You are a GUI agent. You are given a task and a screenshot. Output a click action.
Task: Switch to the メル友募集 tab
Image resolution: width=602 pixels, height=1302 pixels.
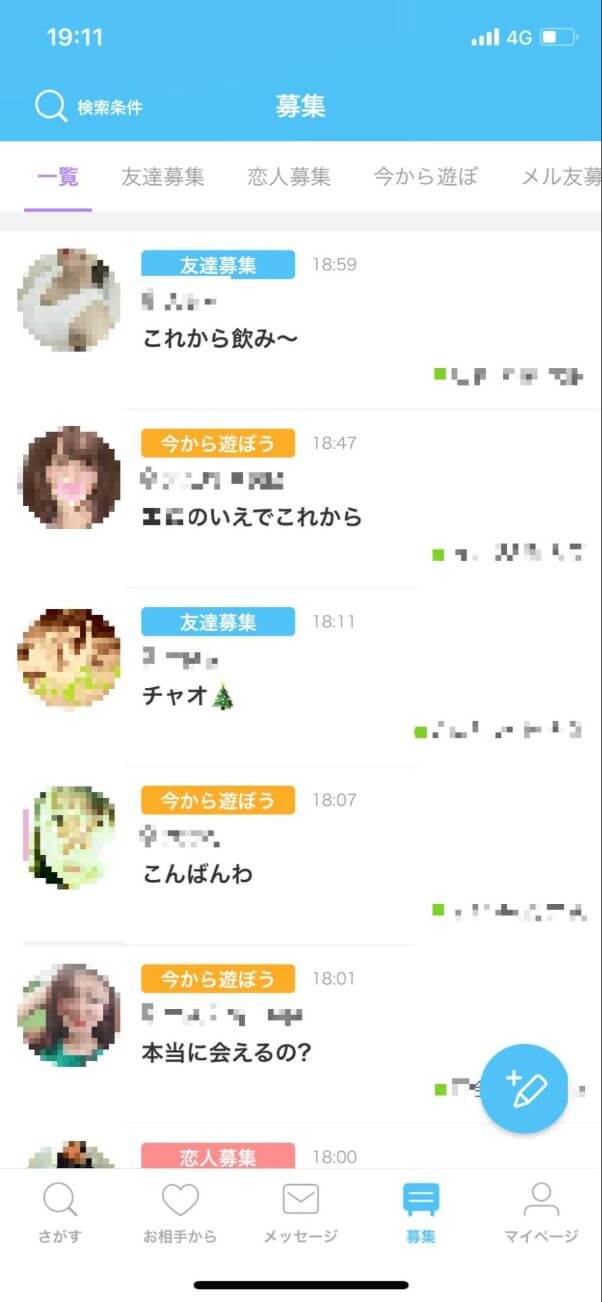click(561, 178)
